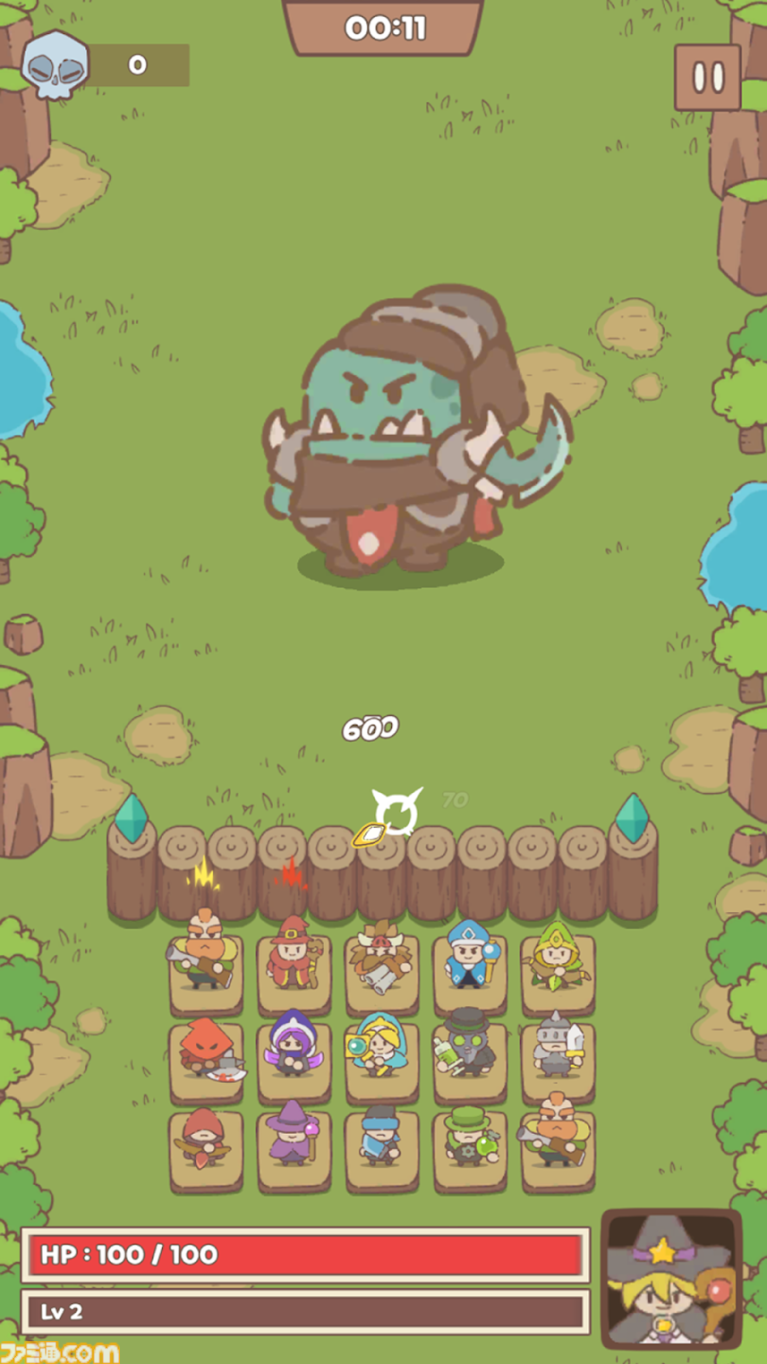Viewport: 767px width, 1364px height.
Task: Select the red-robed fire wizard hero
Action: [293, 957]
